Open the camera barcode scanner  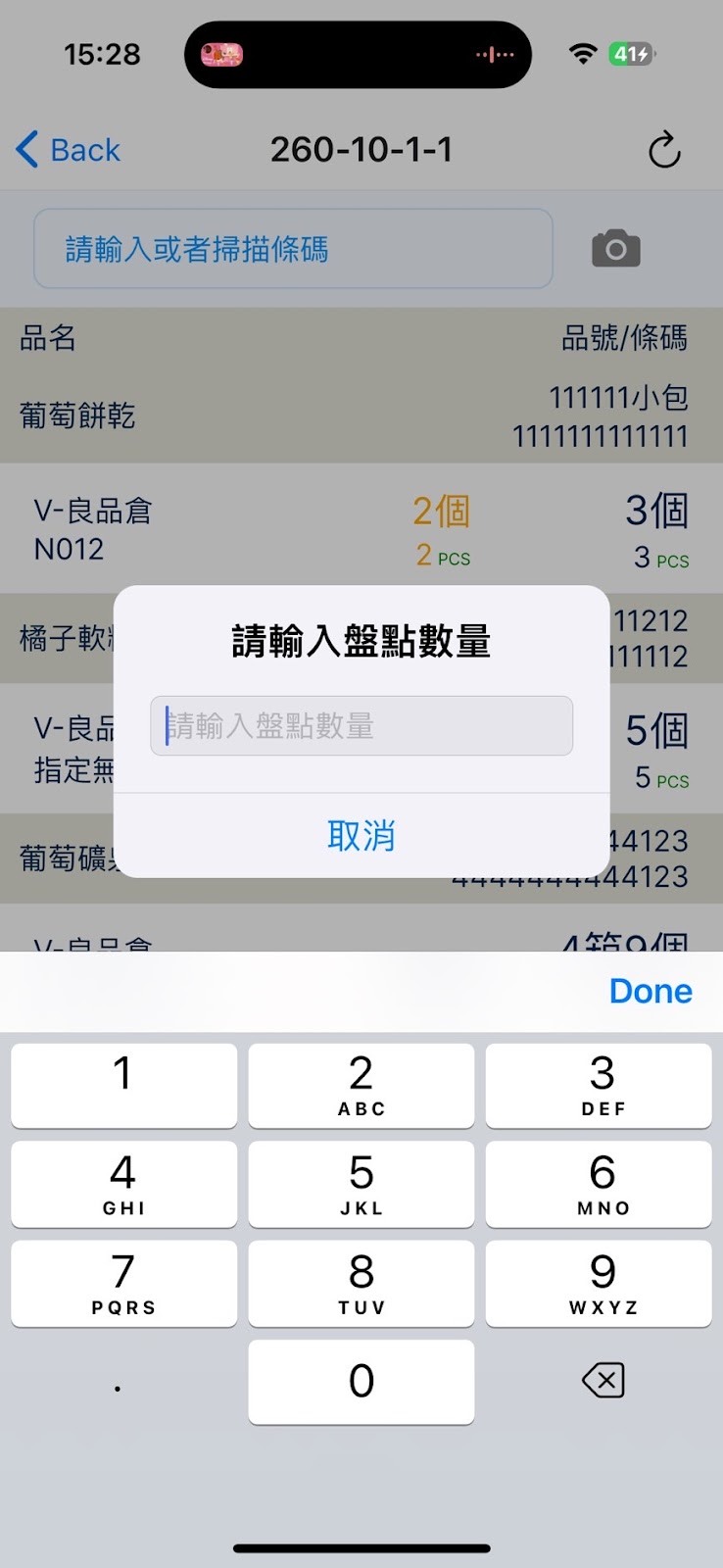tap(615, 250)
